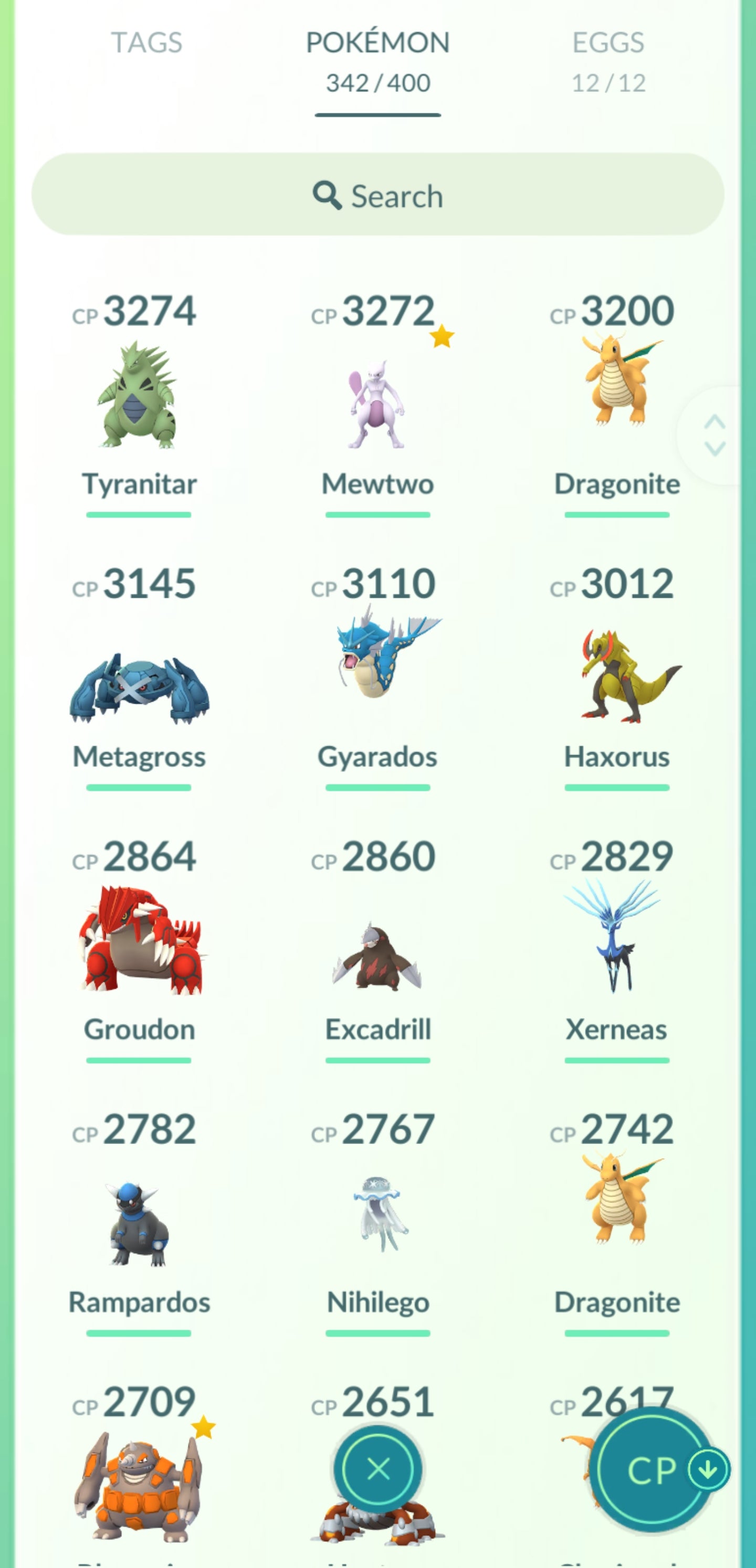756x1568 pixels.
Task: Open Dragonite with CP 2742
Action: coord(616,1199)
